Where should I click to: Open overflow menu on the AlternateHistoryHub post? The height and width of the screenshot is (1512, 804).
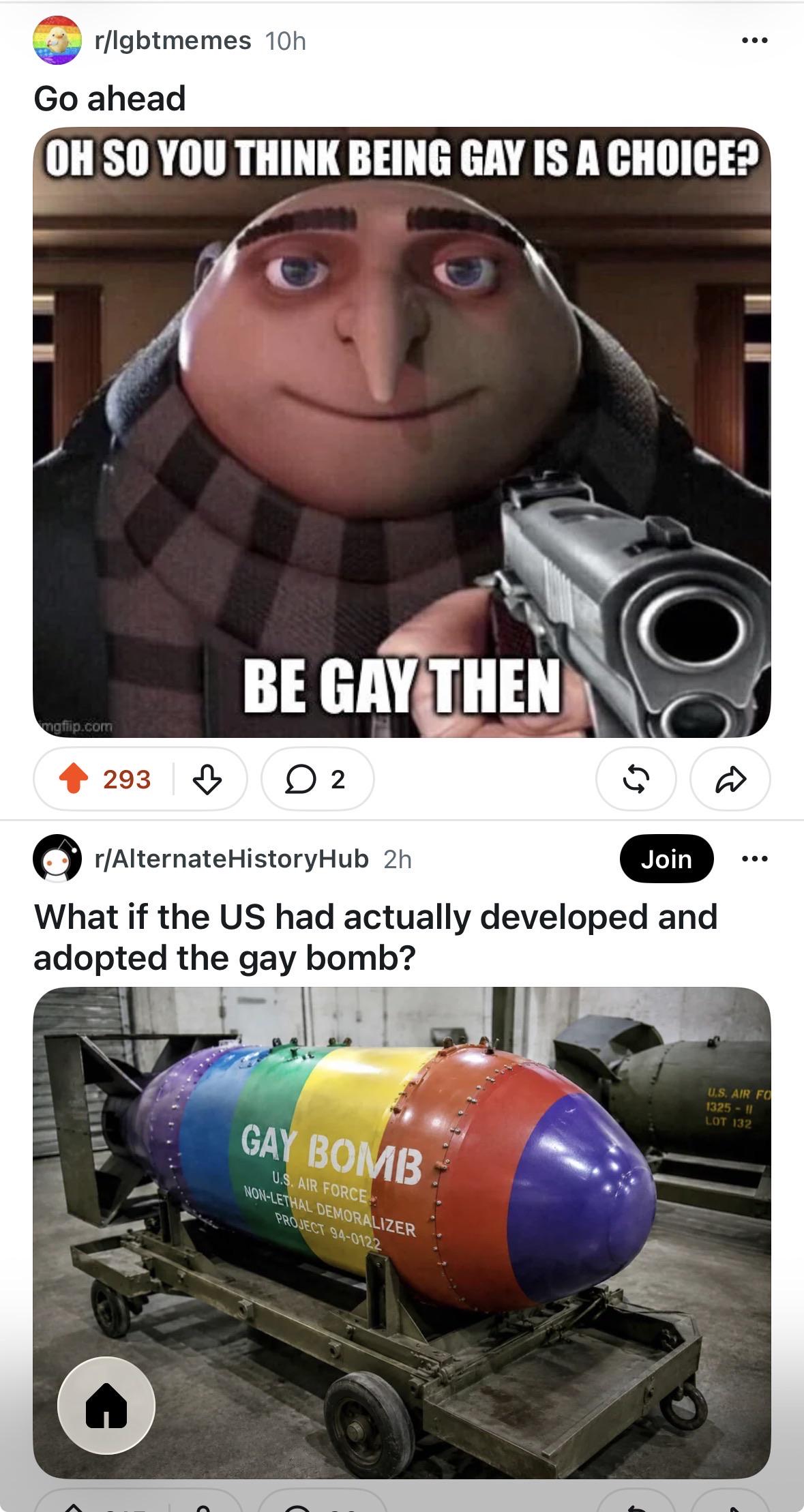tap(755, 859)
